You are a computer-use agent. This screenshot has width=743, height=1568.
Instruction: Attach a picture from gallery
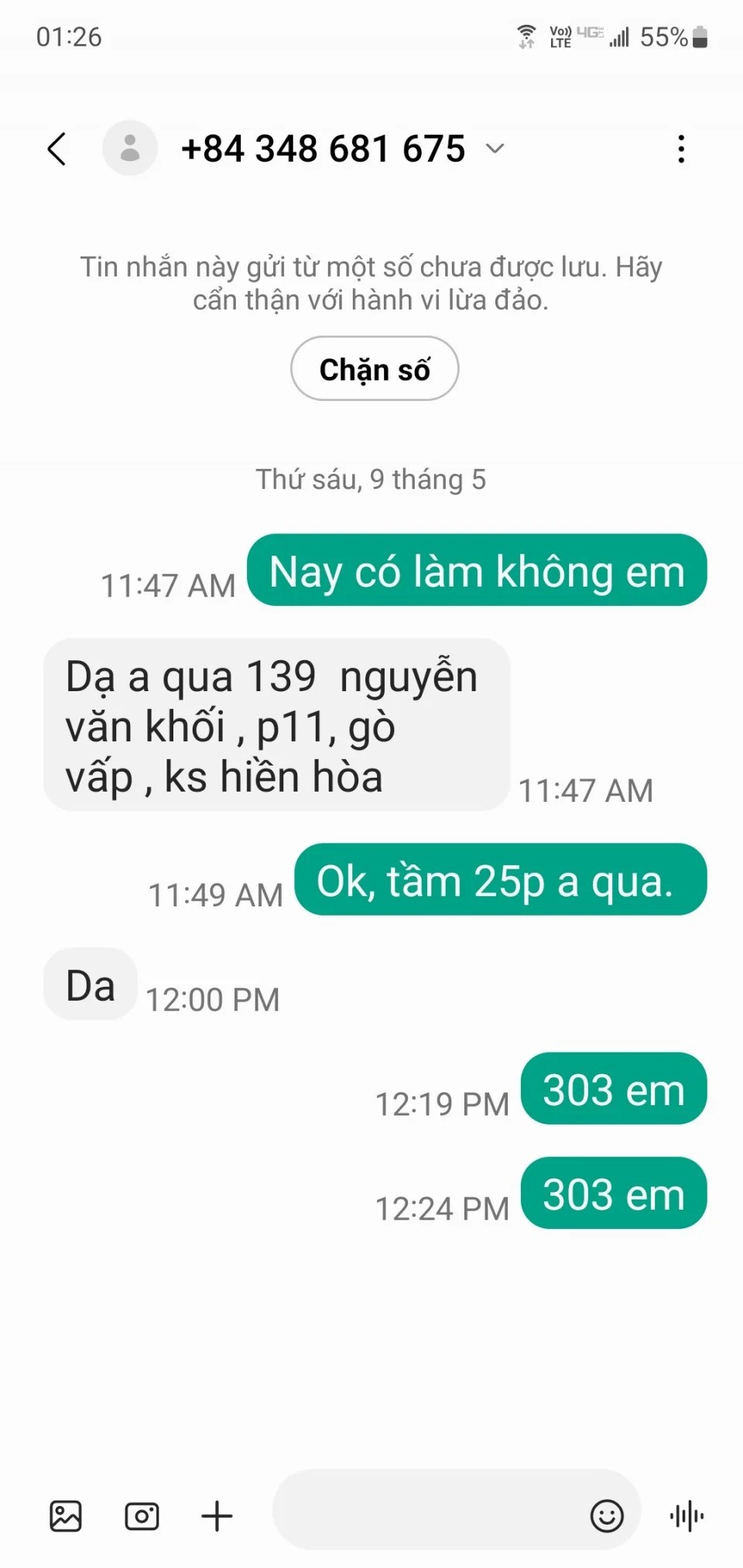tap(66, 1515)
